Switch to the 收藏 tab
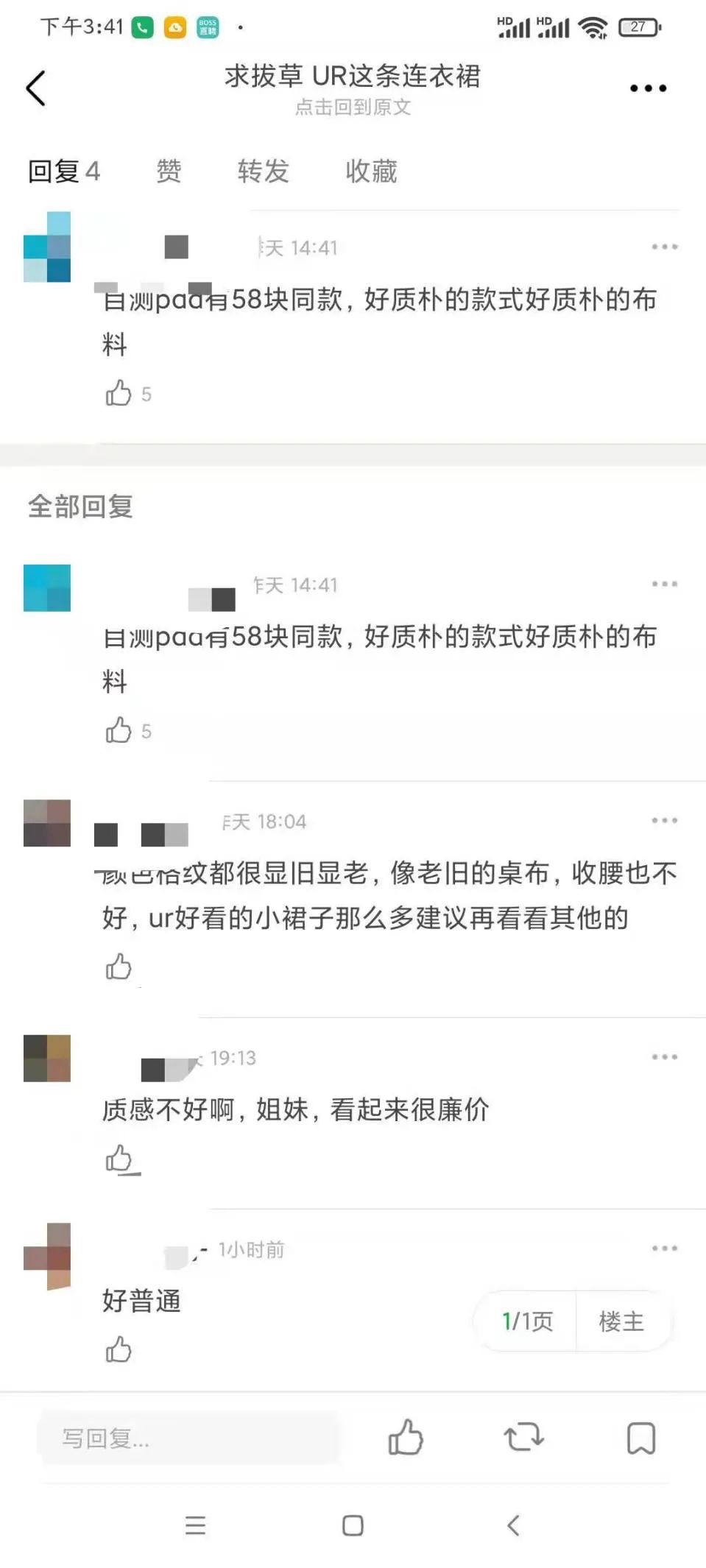Image resolution: width=706 pixels, height=1568 pixels. [x=371, y=172]
